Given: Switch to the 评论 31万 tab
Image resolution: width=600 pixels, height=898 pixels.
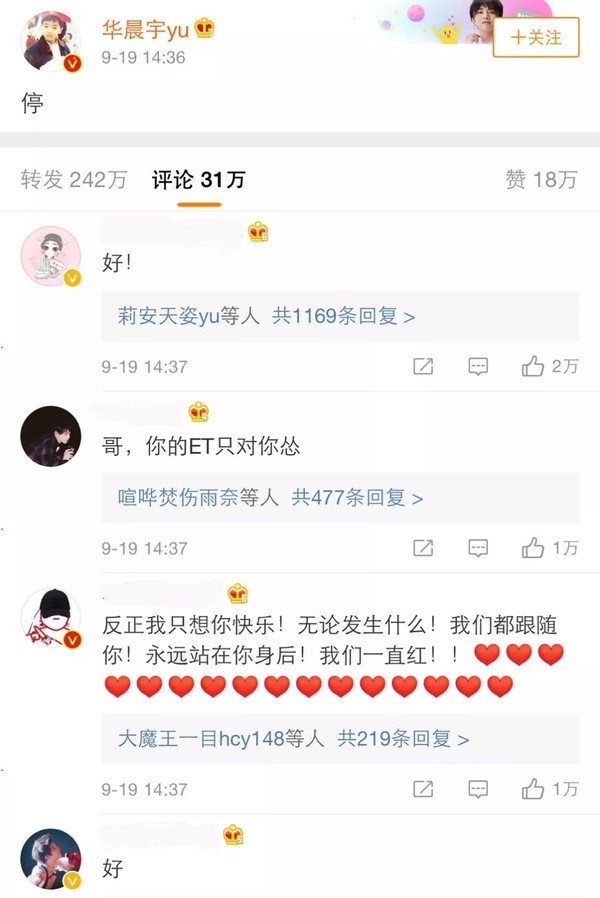Looking at the screenshot, I should coord(198,180).
